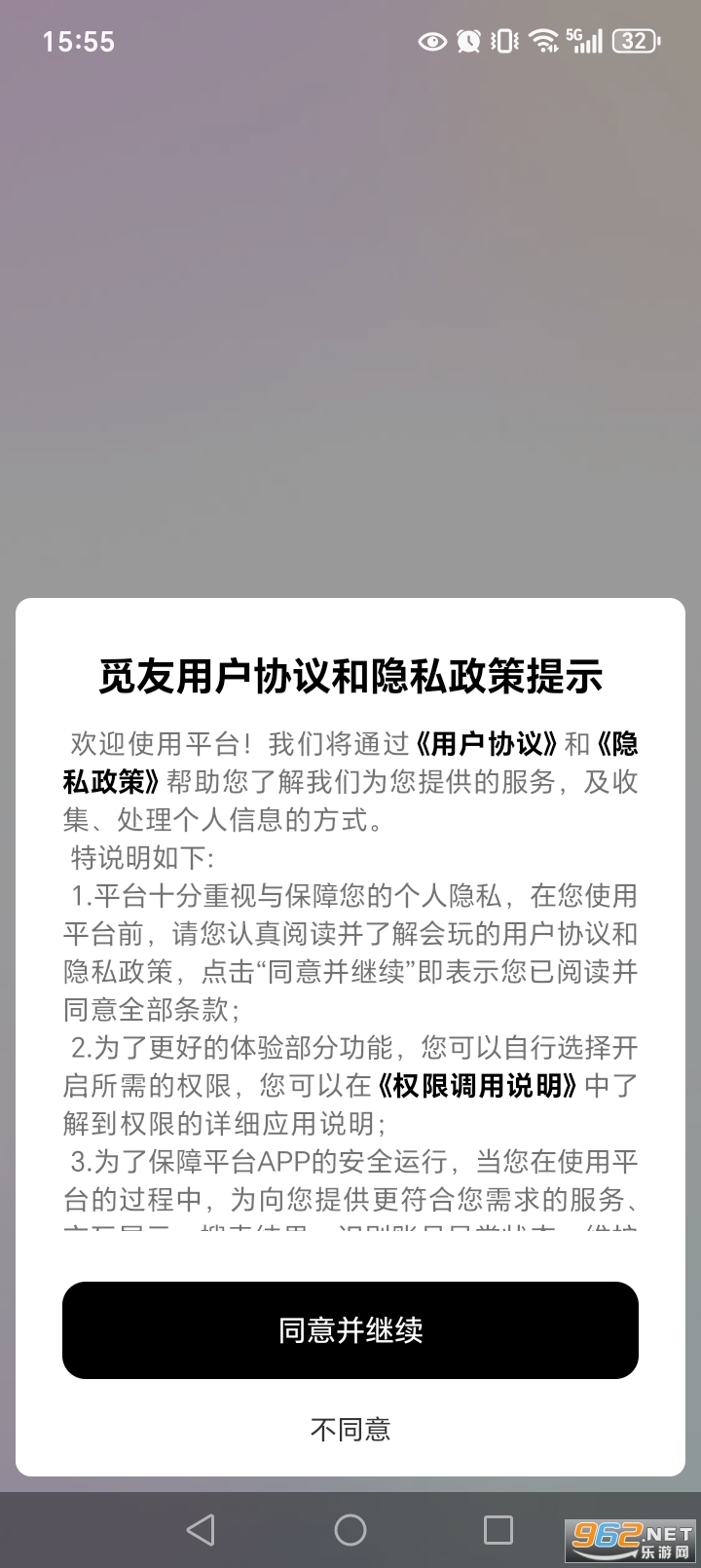The width and height of the screenshot is (701, 1568).
Task: Tap the 同意并继续 button
Action: [350, 1330]
